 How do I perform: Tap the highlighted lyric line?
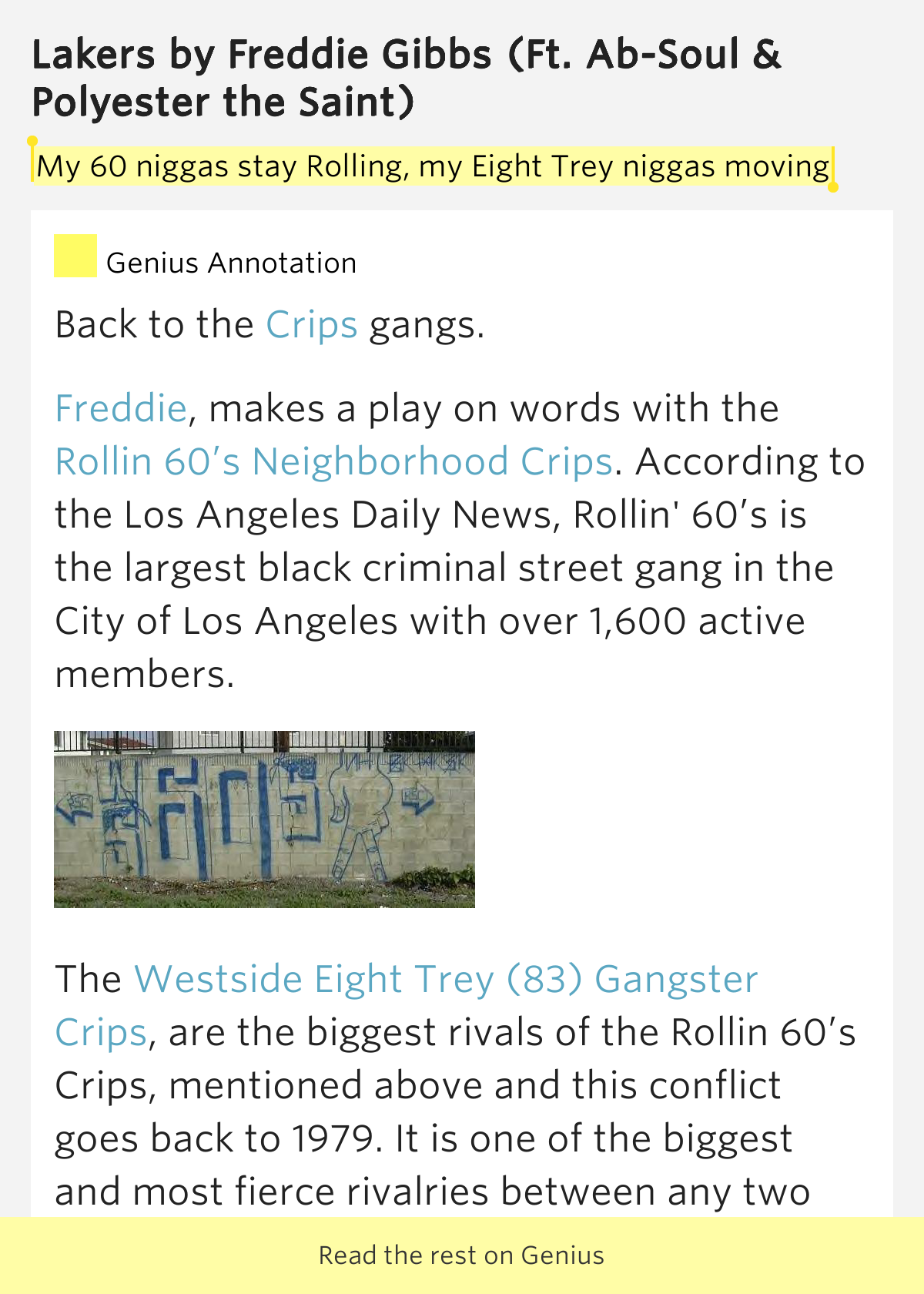[x=433, y=166]
